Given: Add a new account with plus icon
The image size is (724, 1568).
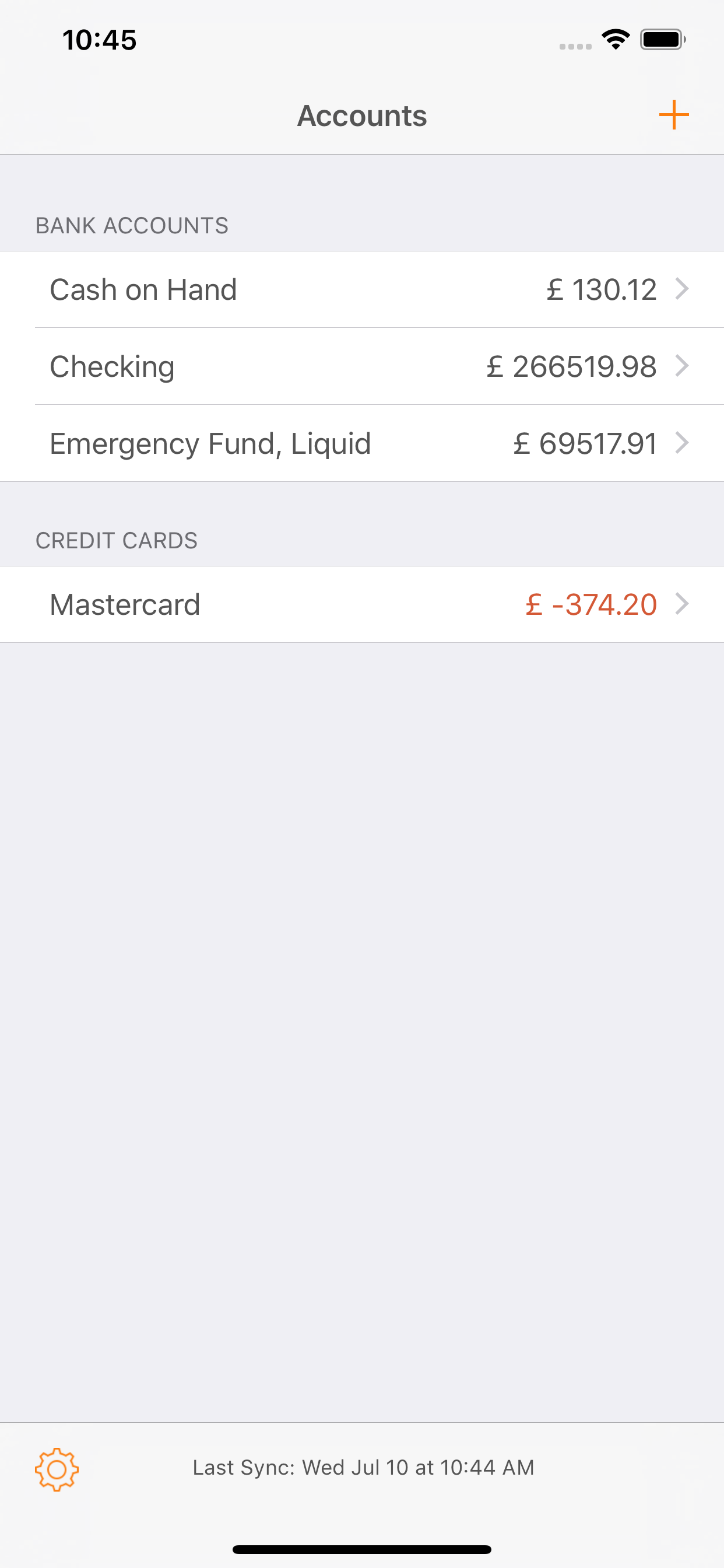Looking at the screenshot, I should point(673,115).
